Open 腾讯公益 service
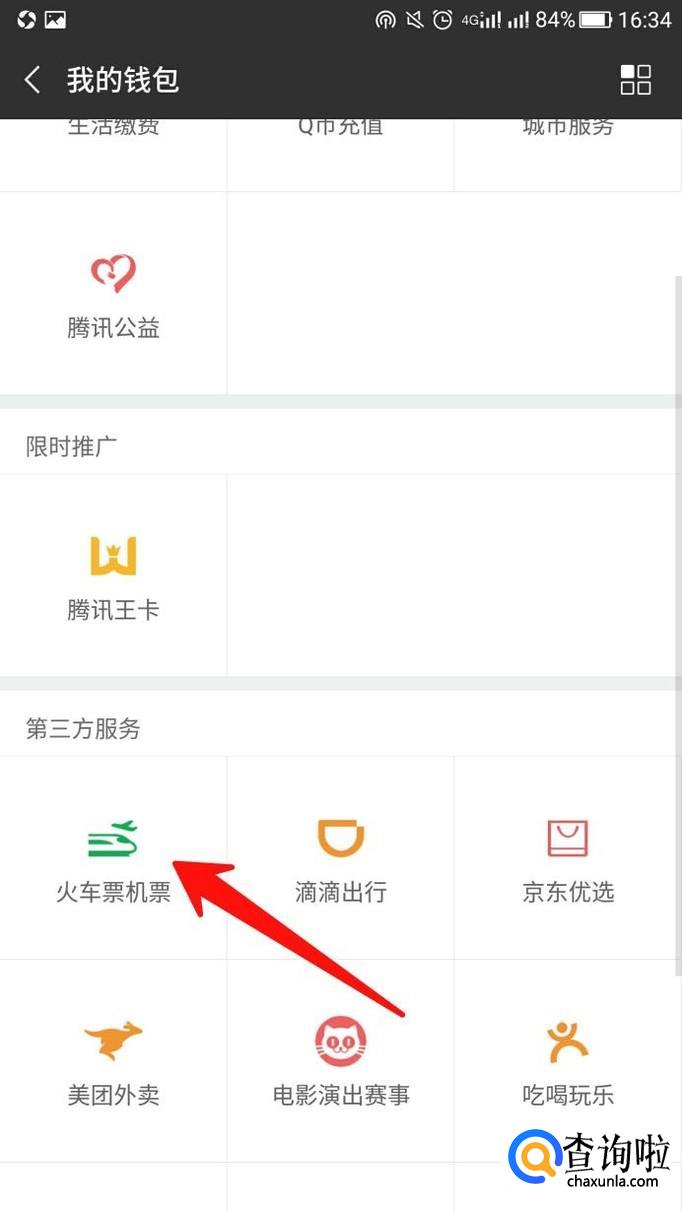Image resolution: width=682 pixels, height=1212 pixels. point(113,294)
